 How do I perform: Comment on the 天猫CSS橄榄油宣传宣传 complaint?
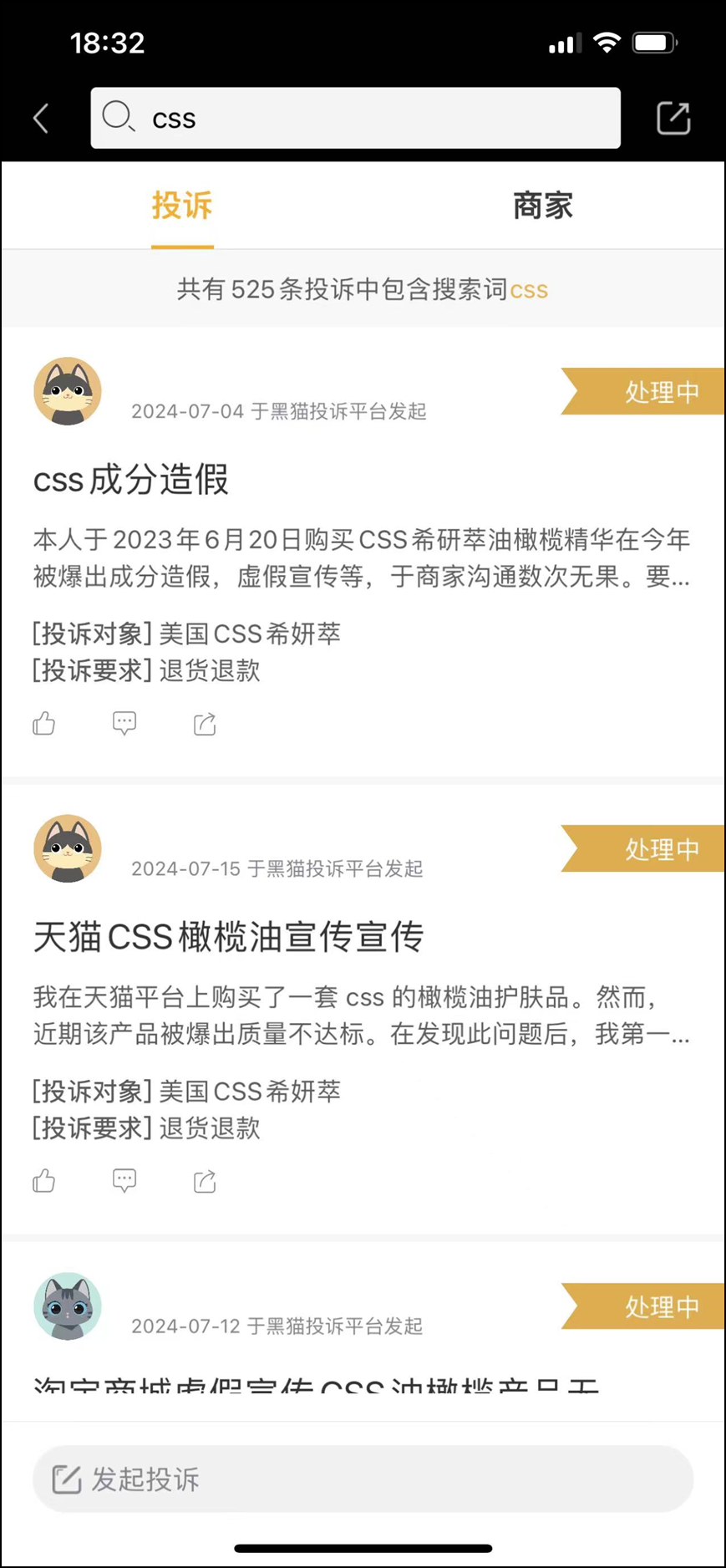pos(124,1181)
